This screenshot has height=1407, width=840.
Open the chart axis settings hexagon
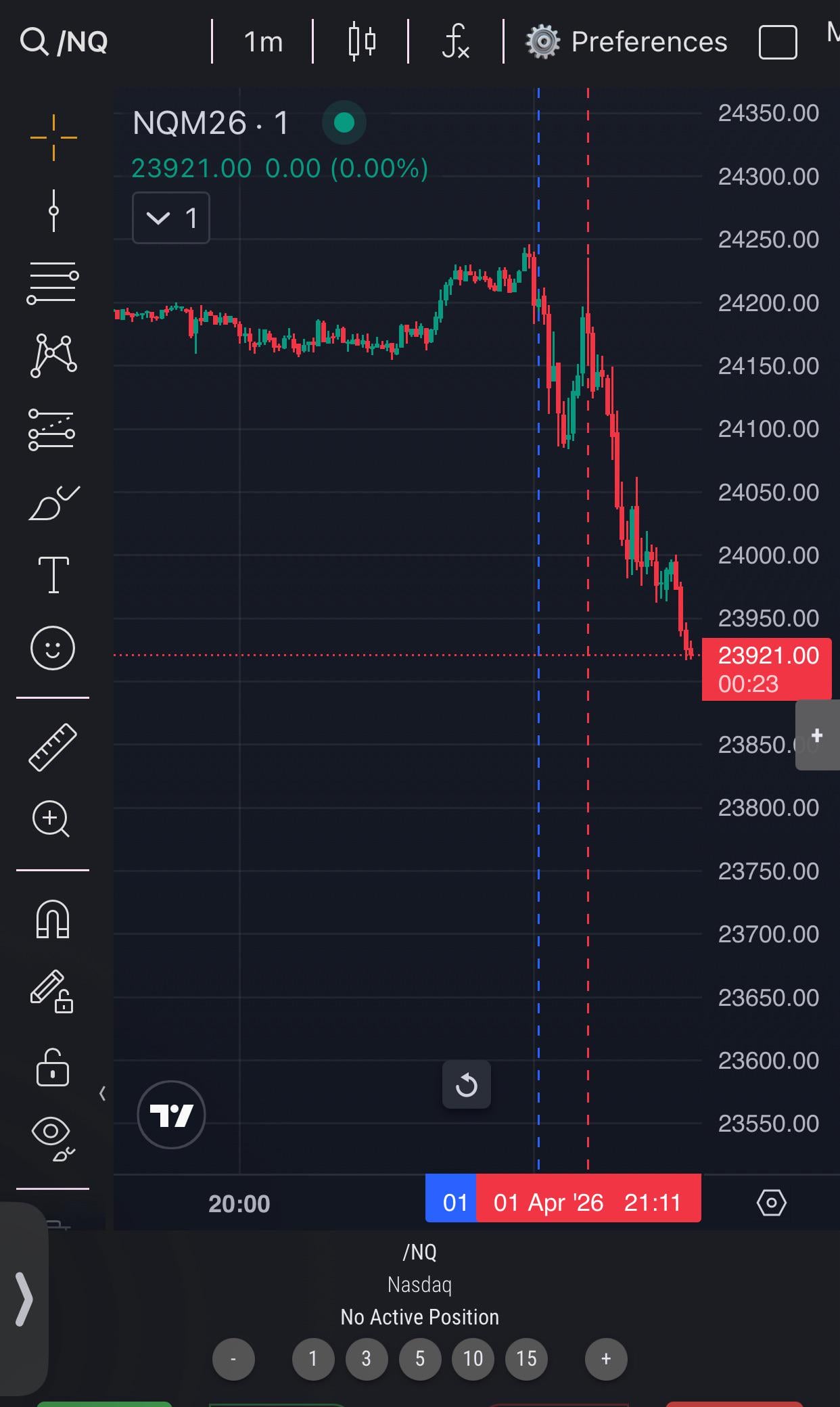[771, 1203]
